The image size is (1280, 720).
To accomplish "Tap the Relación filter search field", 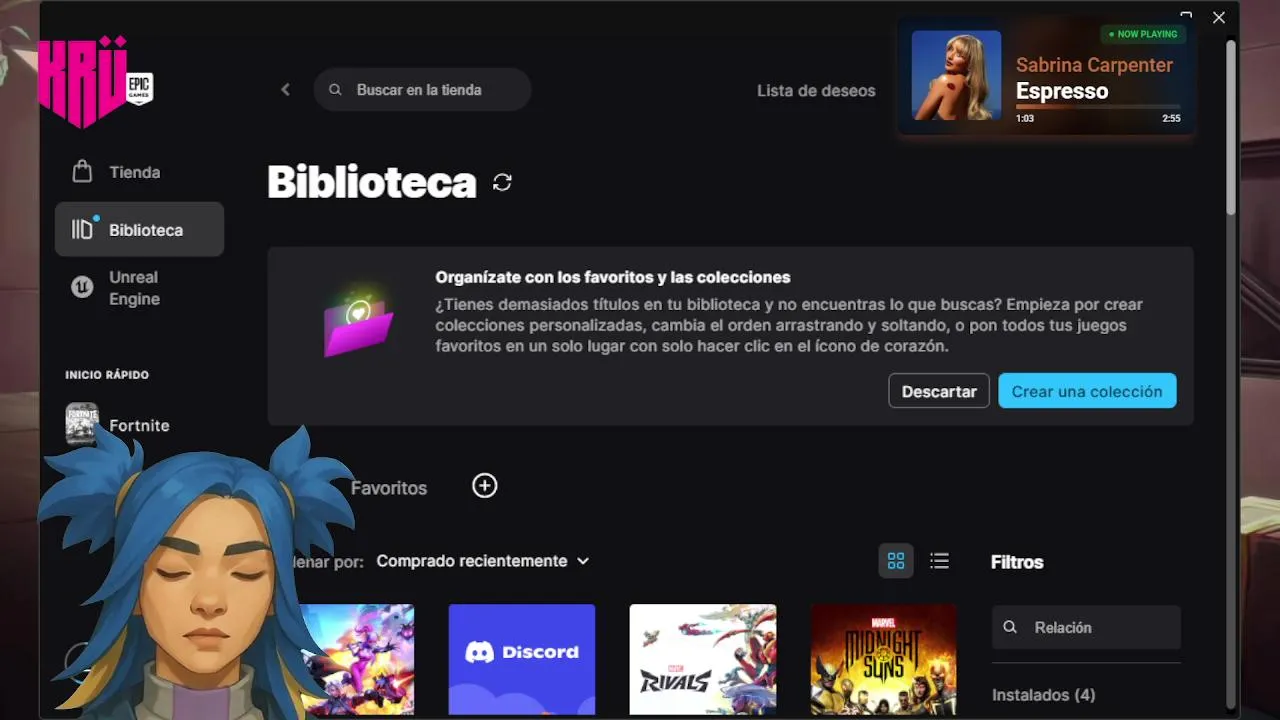I will [1086, 627].
